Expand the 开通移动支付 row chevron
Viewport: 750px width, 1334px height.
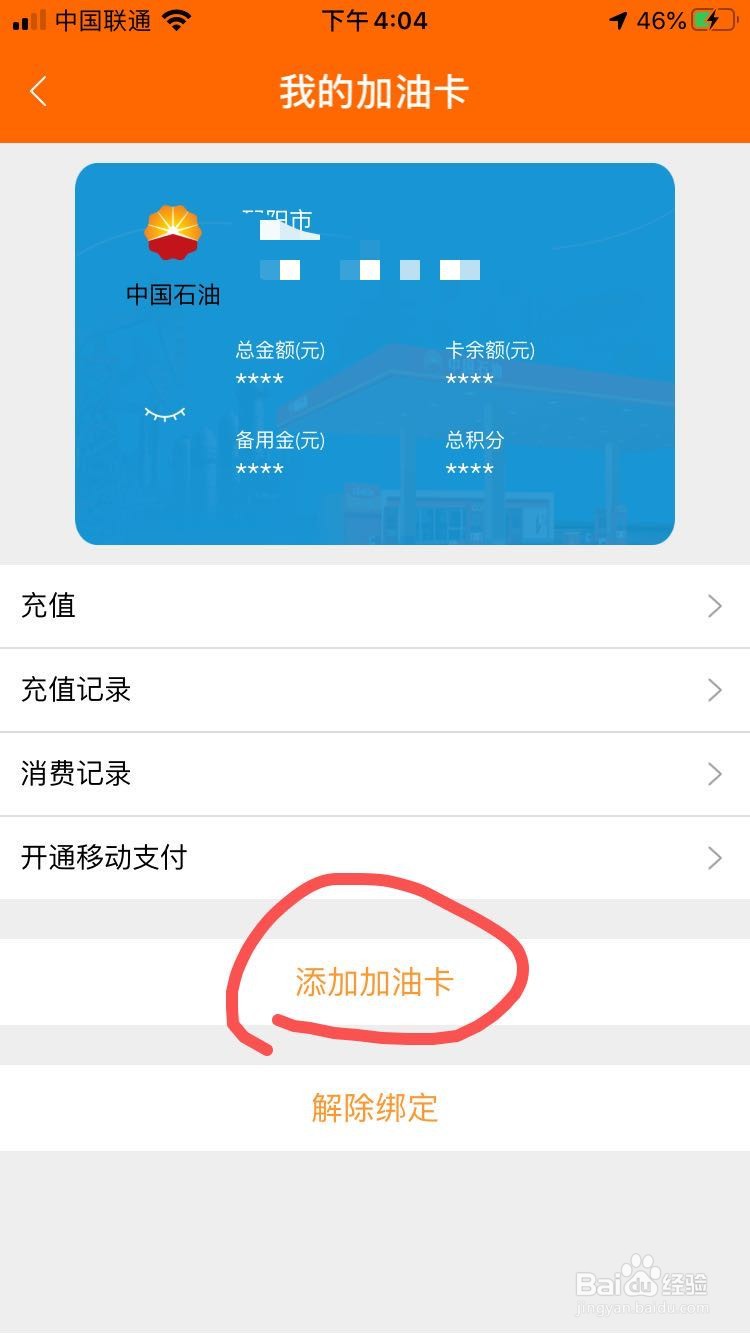(x=714, y=858)
